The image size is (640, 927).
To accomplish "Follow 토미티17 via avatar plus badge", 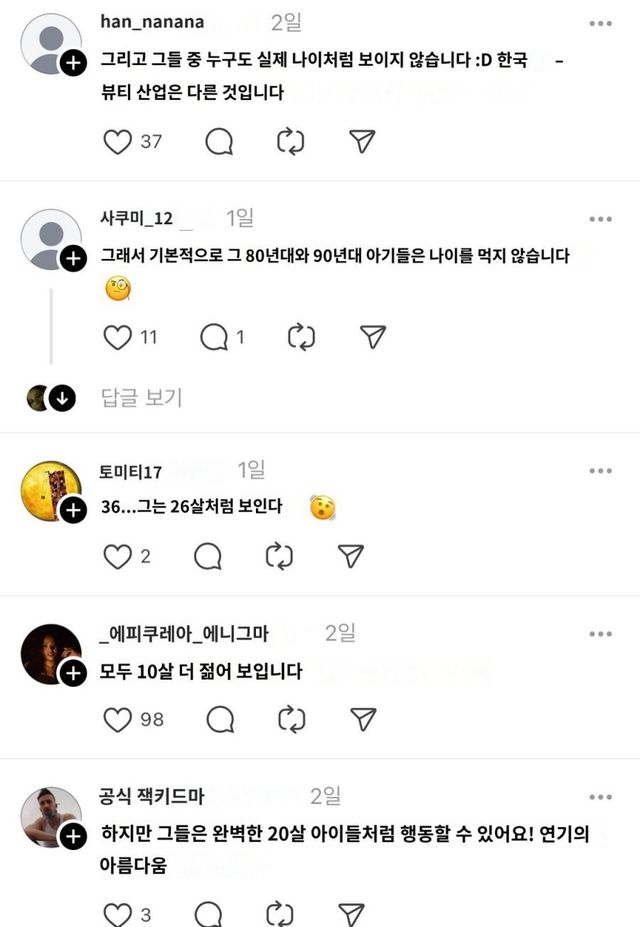I will click(x=73, y=511).
